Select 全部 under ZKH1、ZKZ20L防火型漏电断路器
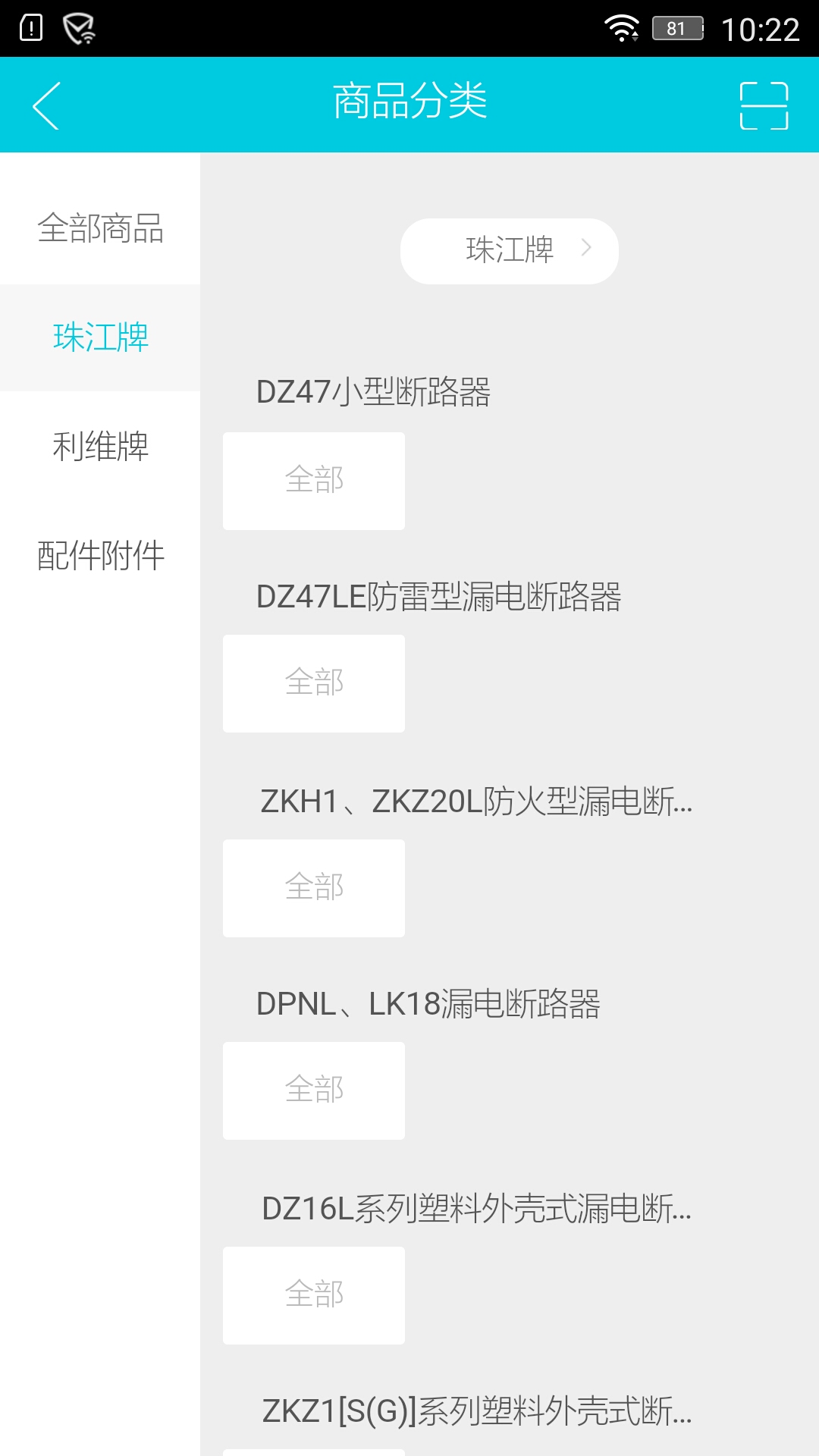Image resolution: width=819 pixels, height=1456 pixels. click(314, 888)
